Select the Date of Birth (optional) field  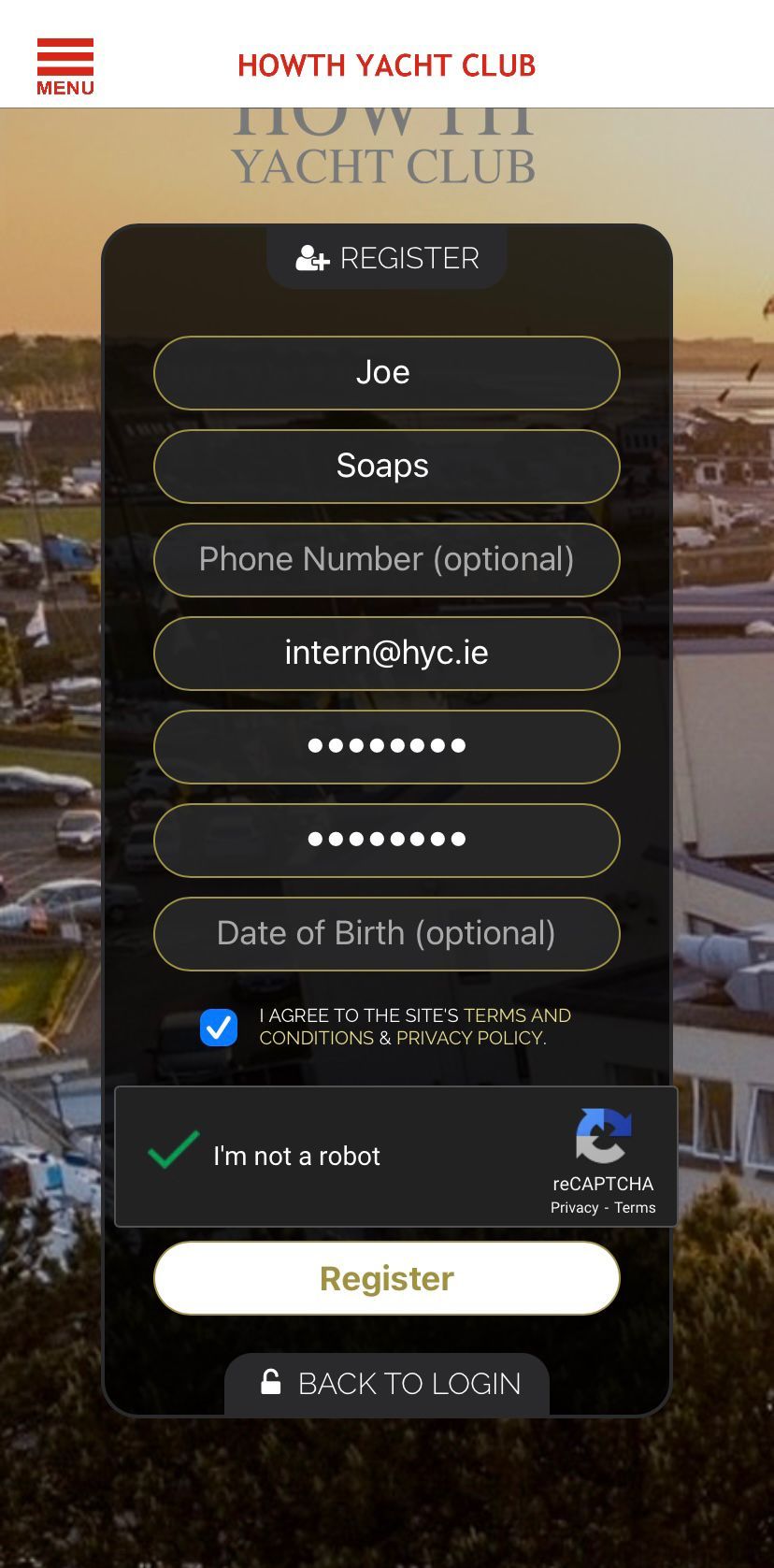tap(387, 934)
